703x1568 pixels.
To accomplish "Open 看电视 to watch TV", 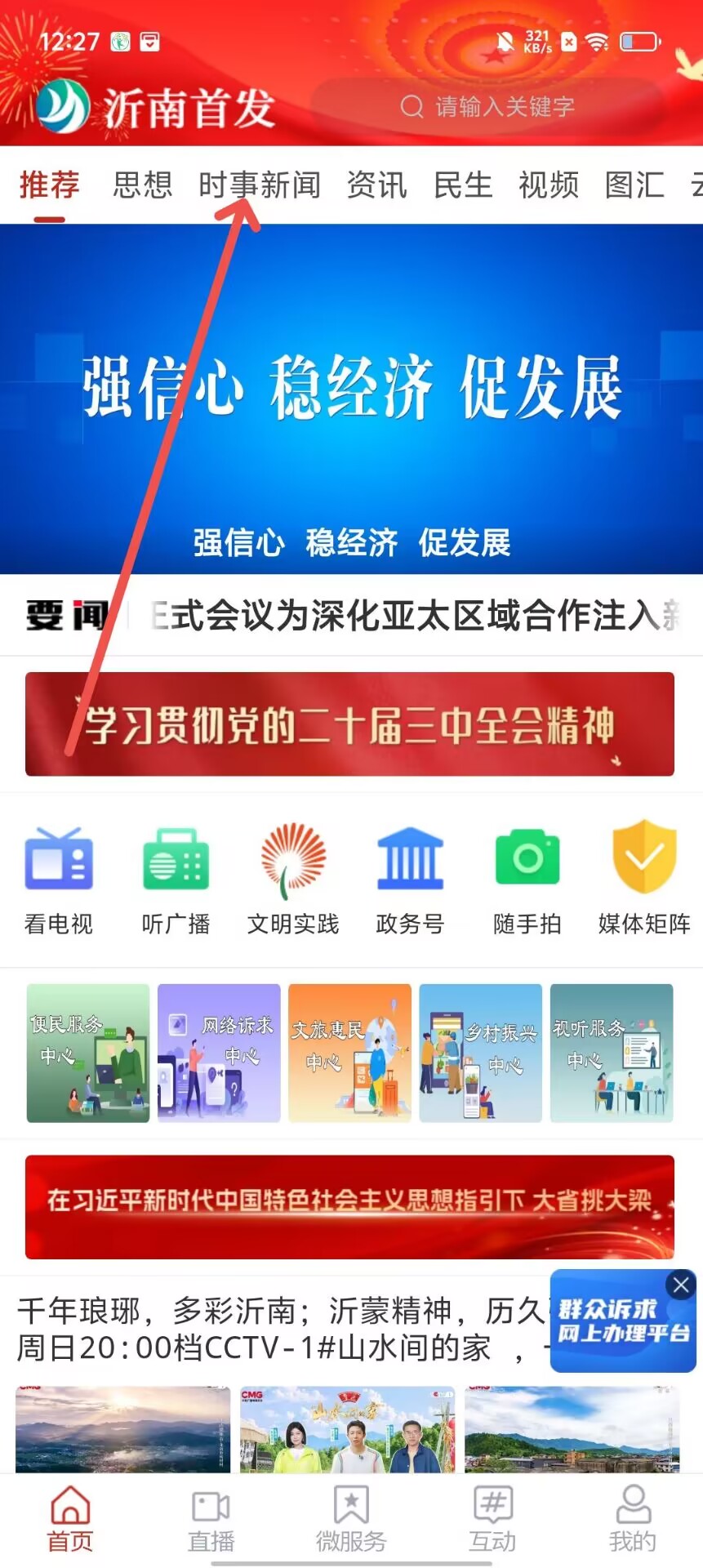I will click(x=59, y=880).
